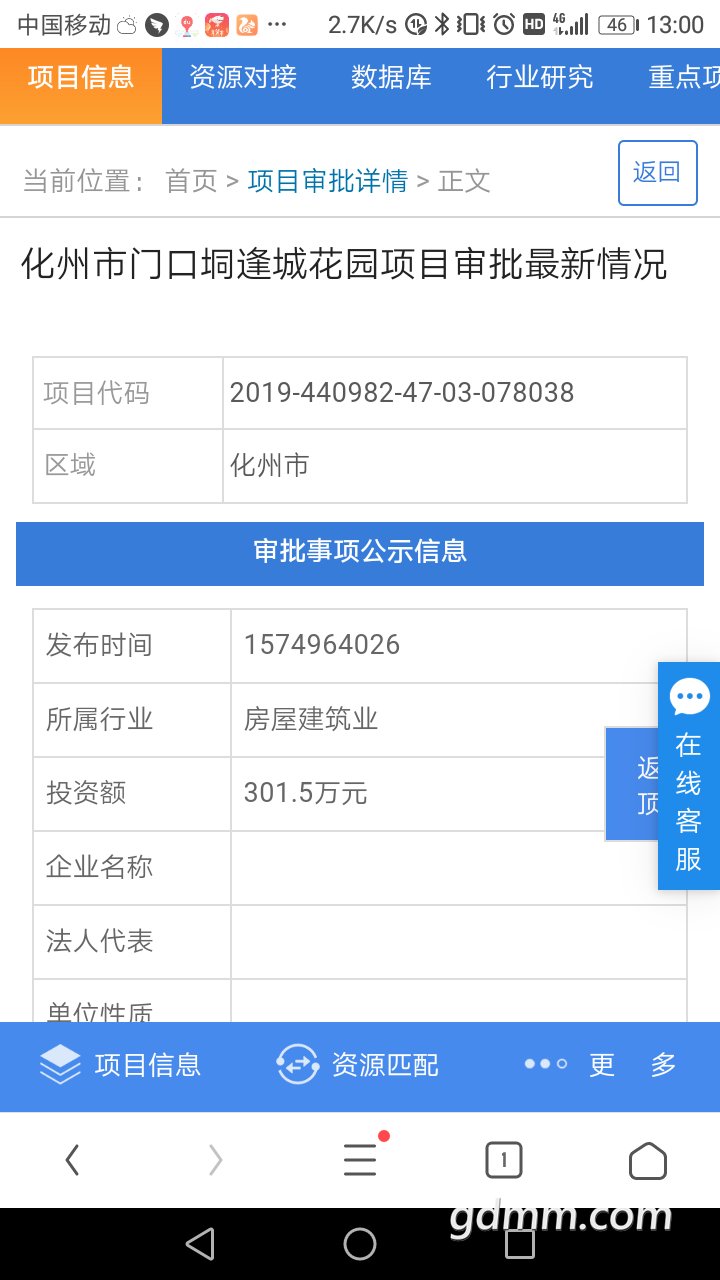The width and height of the screenshot is (720, 1280).
Task: Tap the system back button
Action: point(200,1244)
